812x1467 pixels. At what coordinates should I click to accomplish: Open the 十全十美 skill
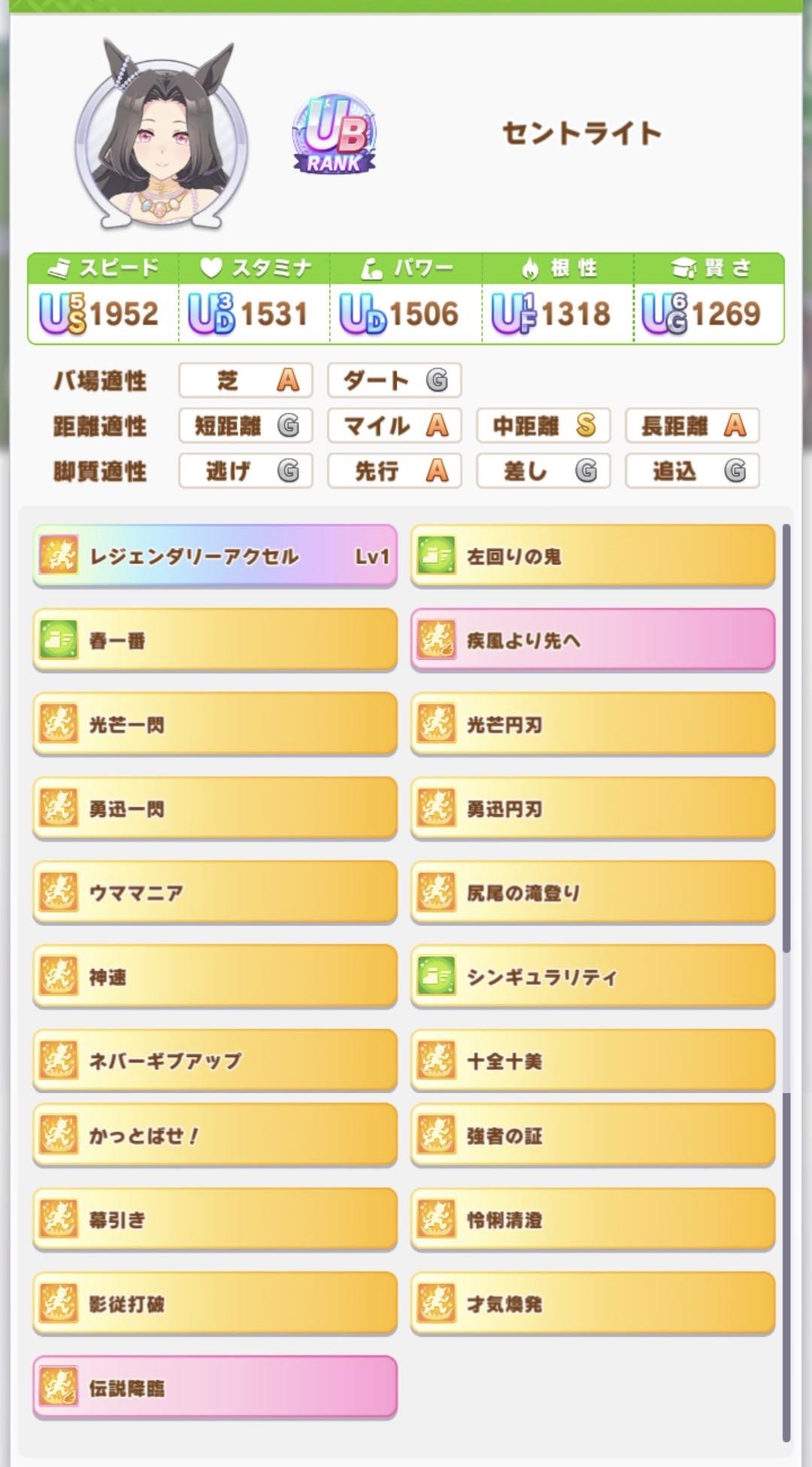tap(592, 1061)
